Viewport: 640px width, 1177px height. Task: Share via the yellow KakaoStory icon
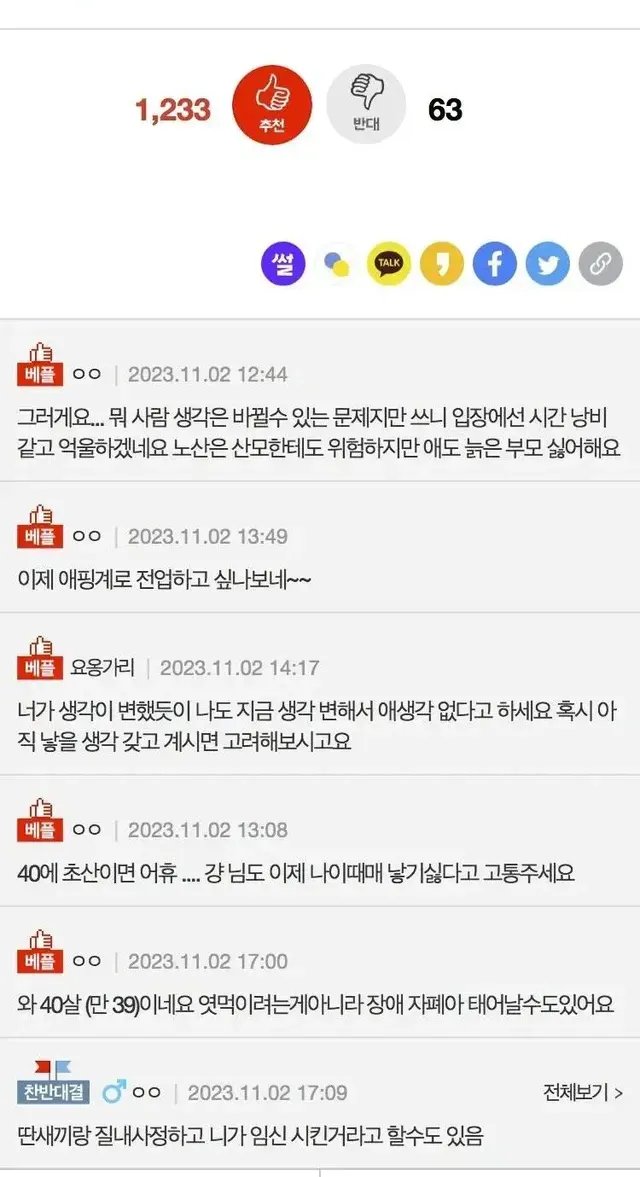coord(441,263)
